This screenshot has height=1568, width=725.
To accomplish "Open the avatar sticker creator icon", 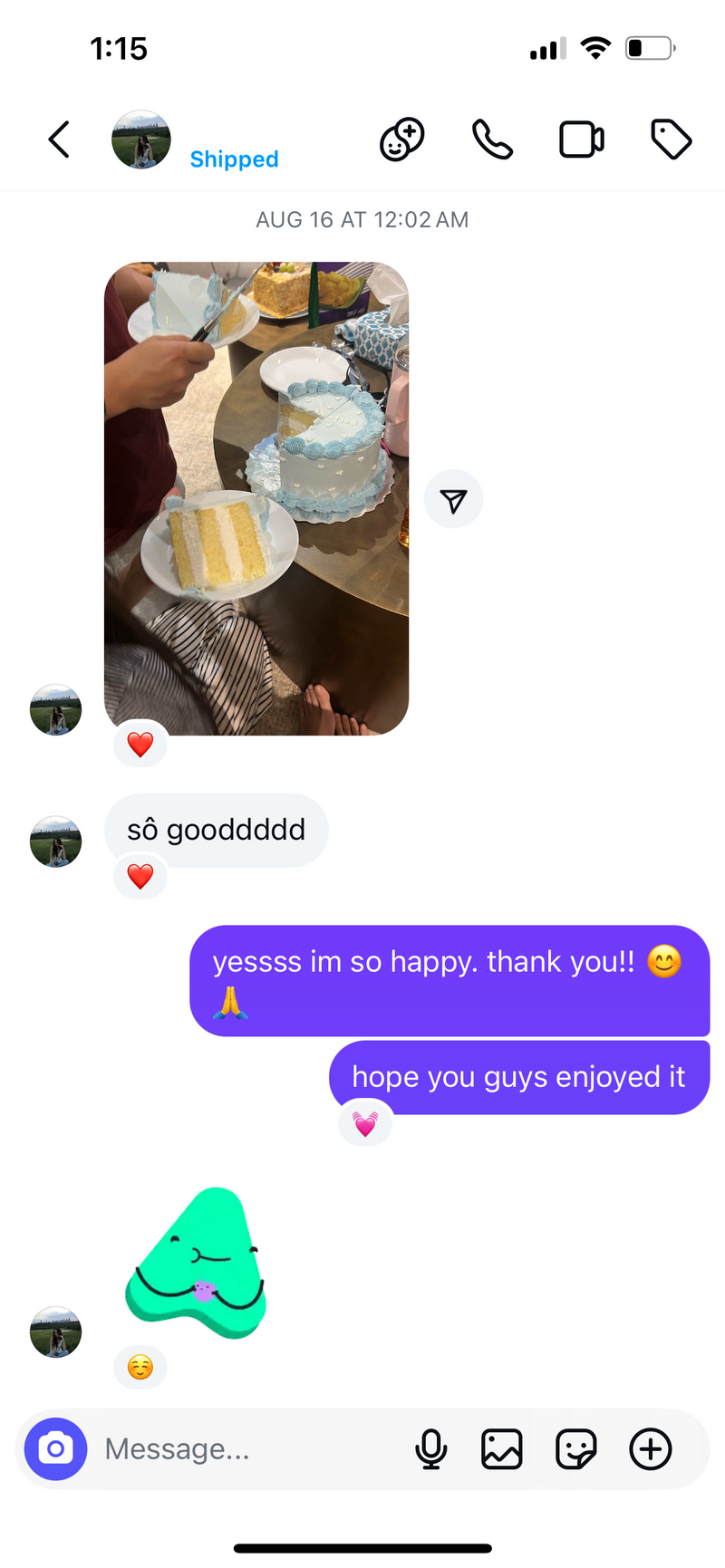I will click(x=401, y=139).
